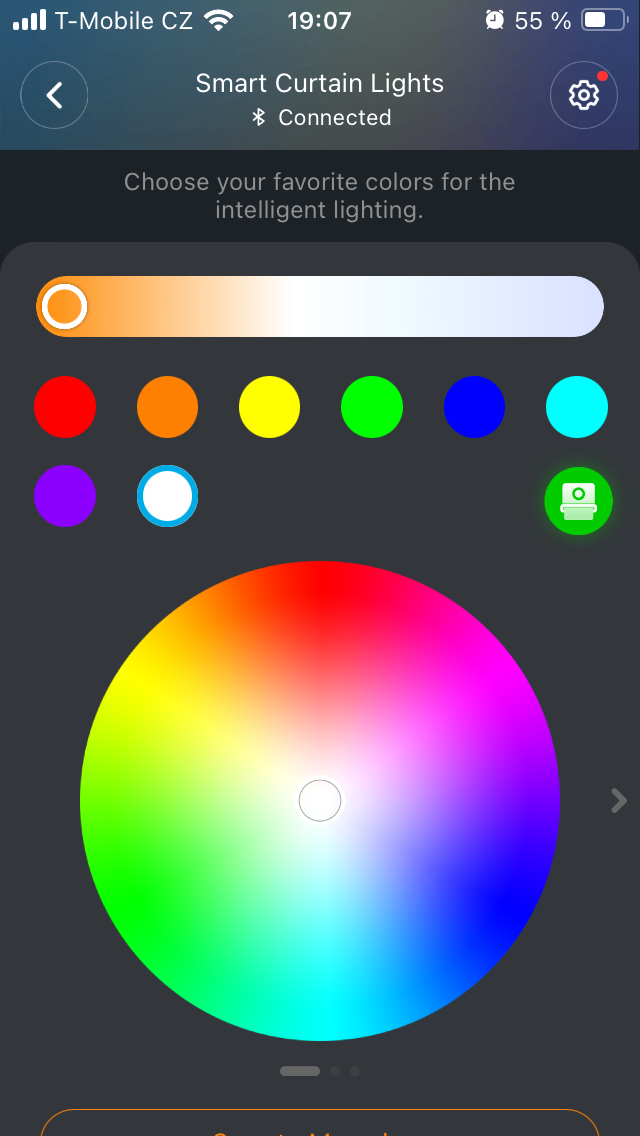
Task: Go back from Smart Curtain Lights
Action: pos(54,95)
